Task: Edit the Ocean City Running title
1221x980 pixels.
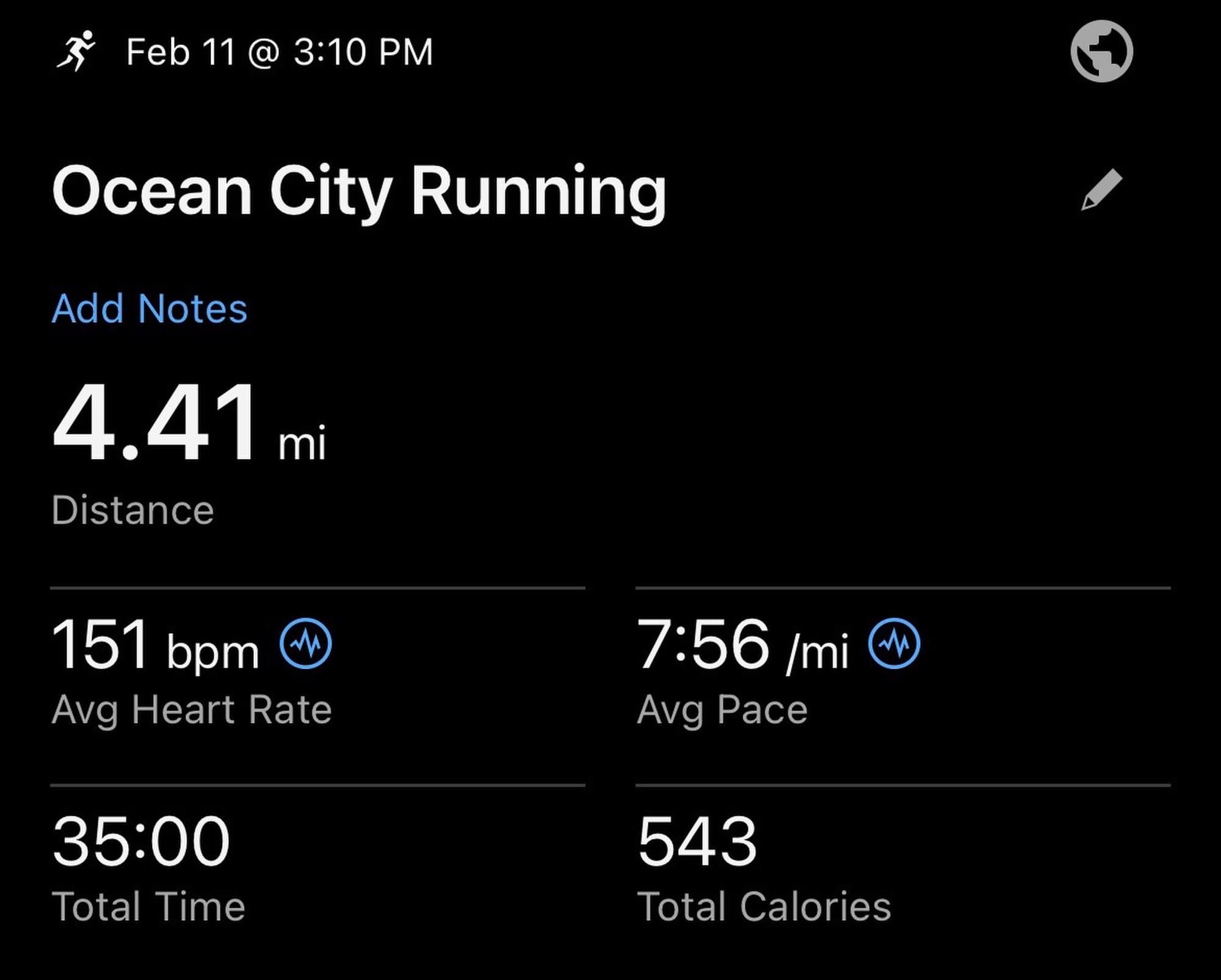Action: pos(1101,190)
